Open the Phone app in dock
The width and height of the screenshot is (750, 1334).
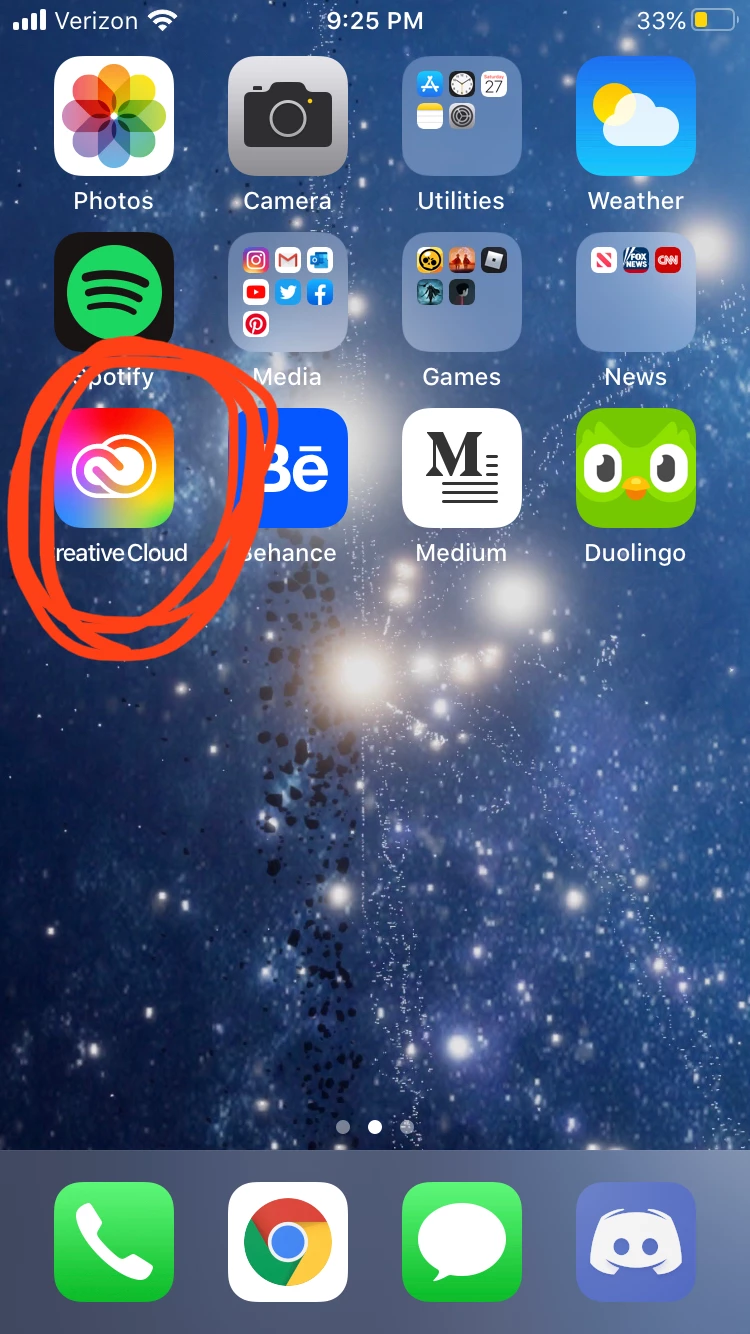tap(114, 1241)
